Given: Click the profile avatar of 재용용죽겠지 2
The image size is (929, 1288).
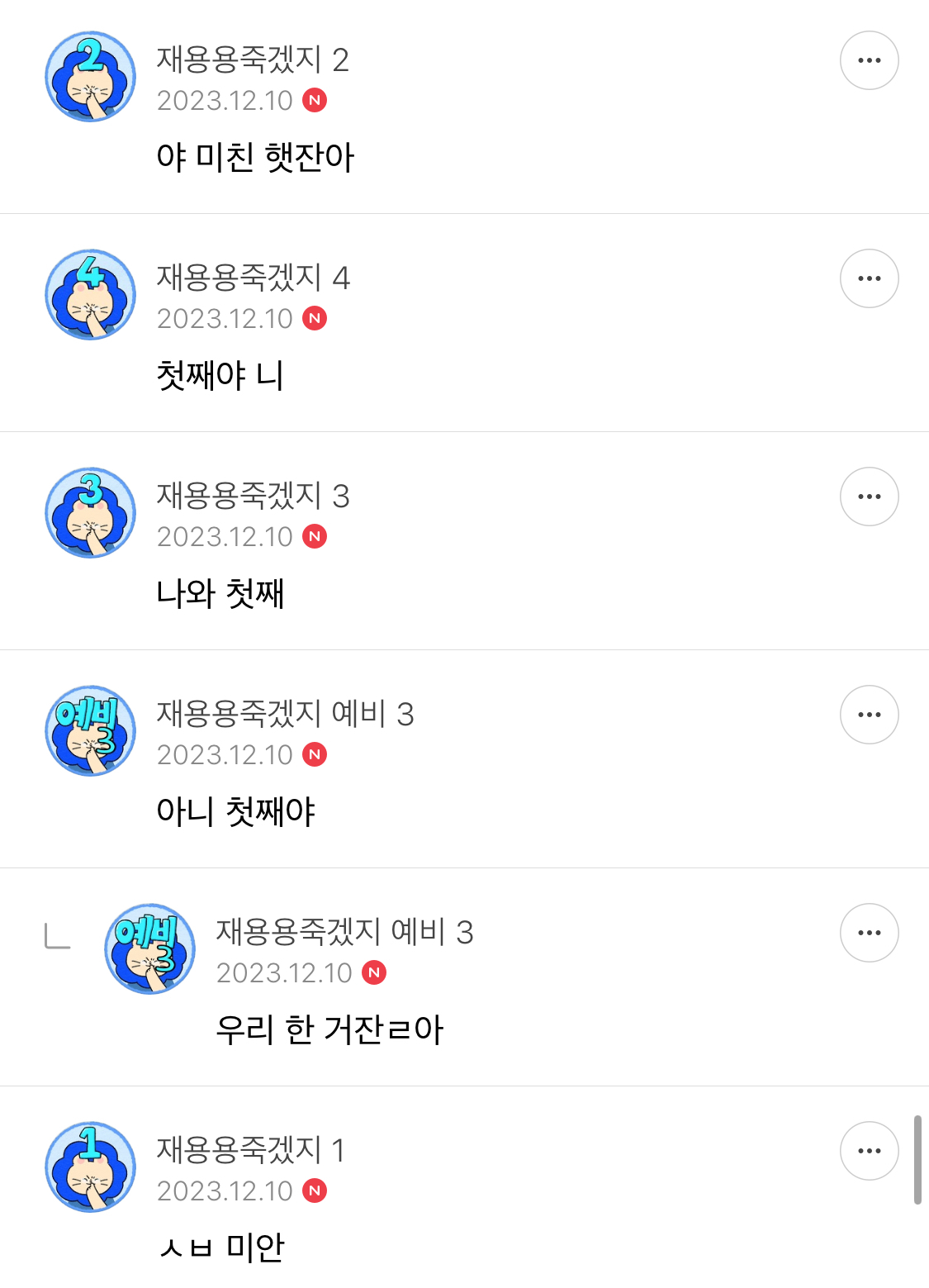Looking at the screenshot, I should [90, 76].
